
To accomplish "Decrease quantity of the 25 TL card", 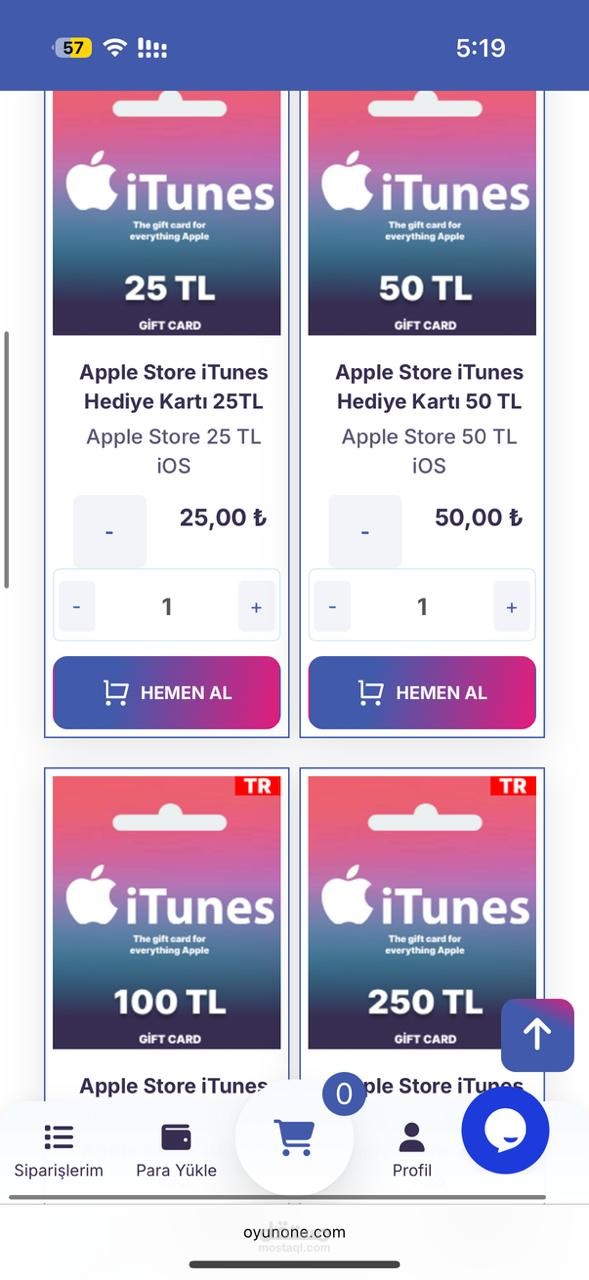I will coord(77,606).
